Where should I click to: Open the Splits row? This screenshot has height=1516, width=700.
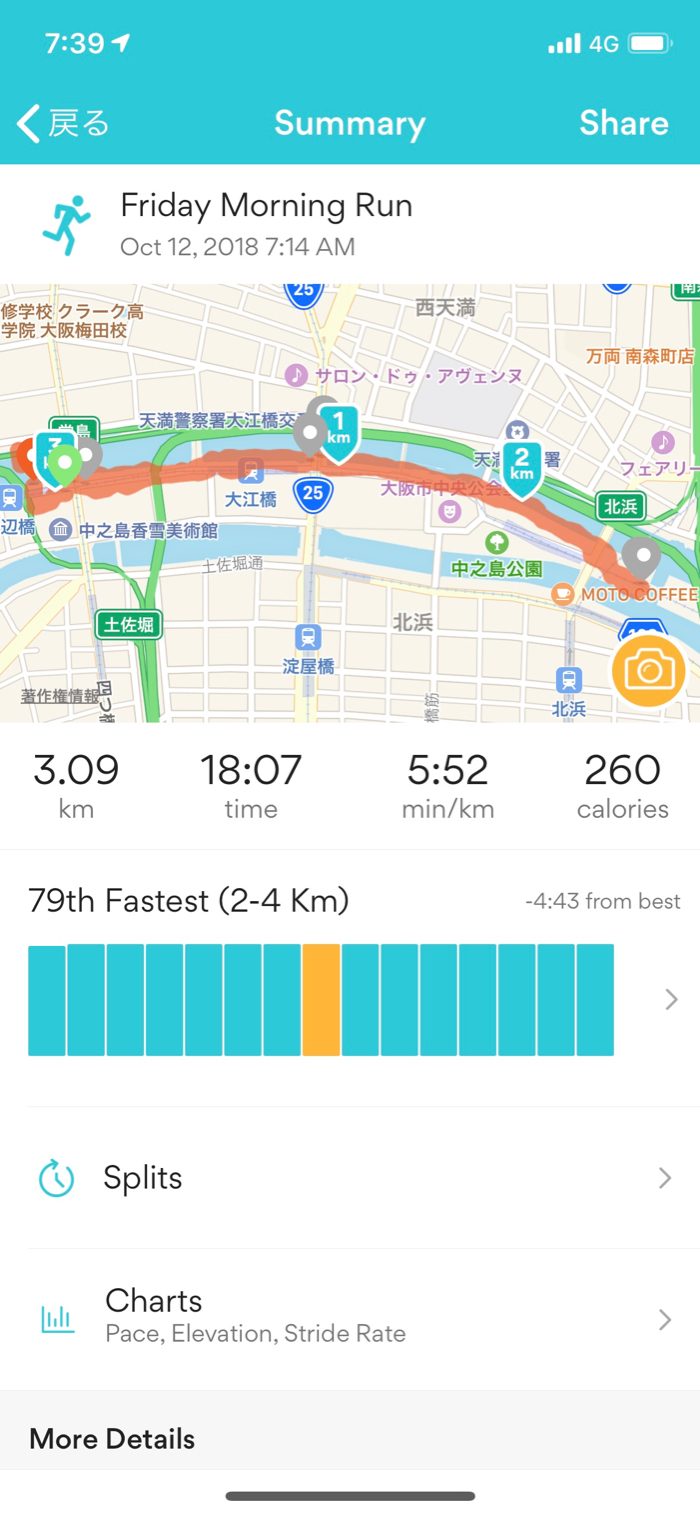(350, 1178)
